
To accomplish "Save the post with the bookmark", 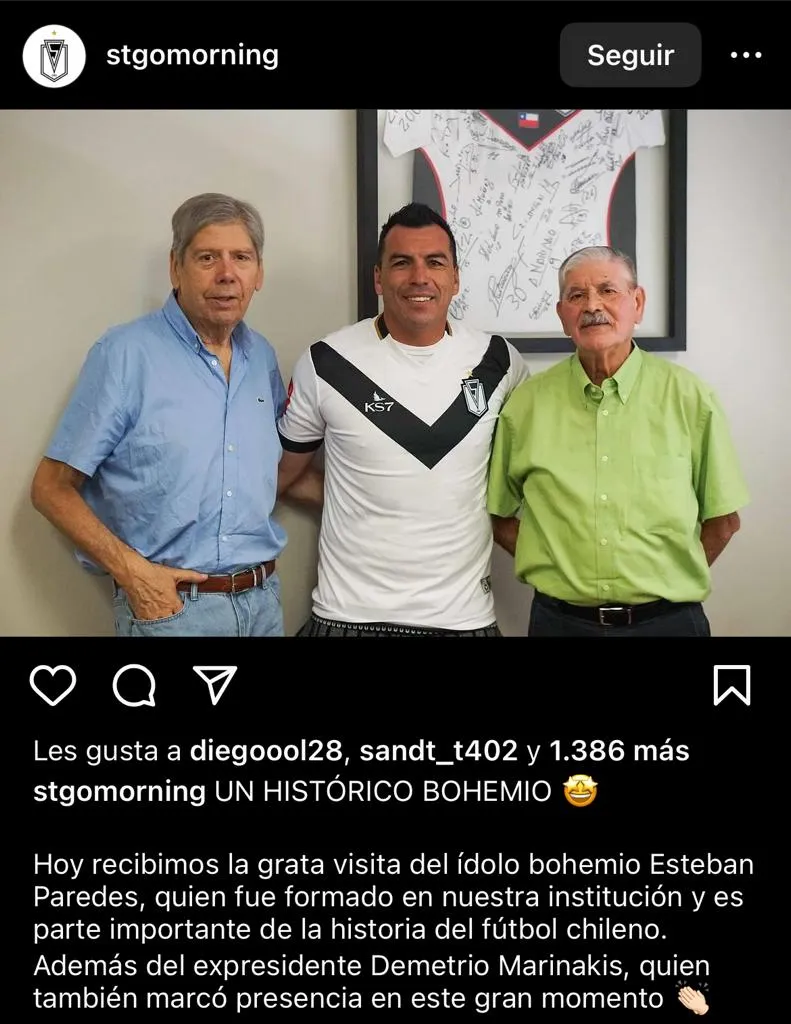I will pyautogui.click(x=732, y=685).
